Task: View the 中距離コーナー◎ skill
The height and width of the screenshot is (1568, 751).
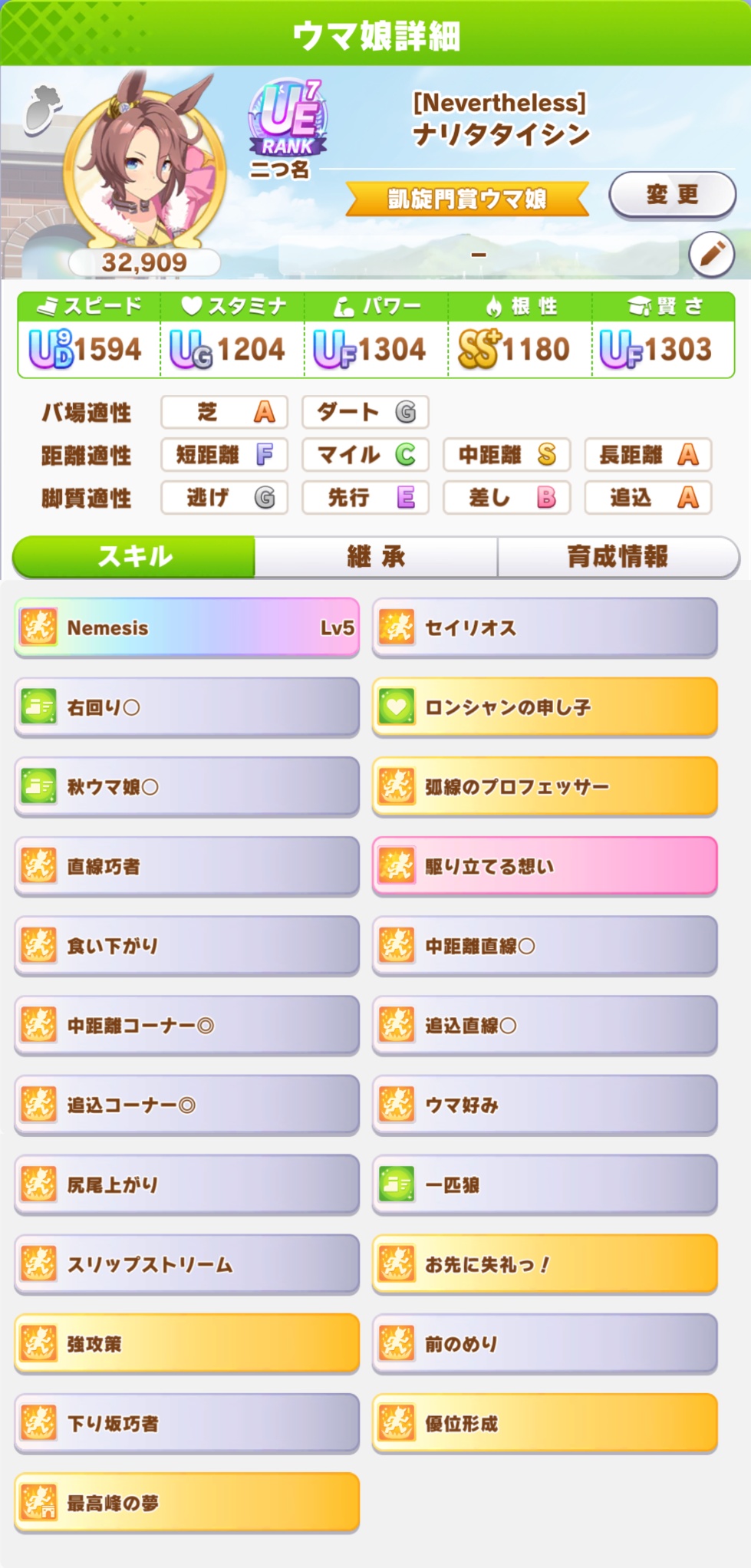Action: tap(186, 1026)
